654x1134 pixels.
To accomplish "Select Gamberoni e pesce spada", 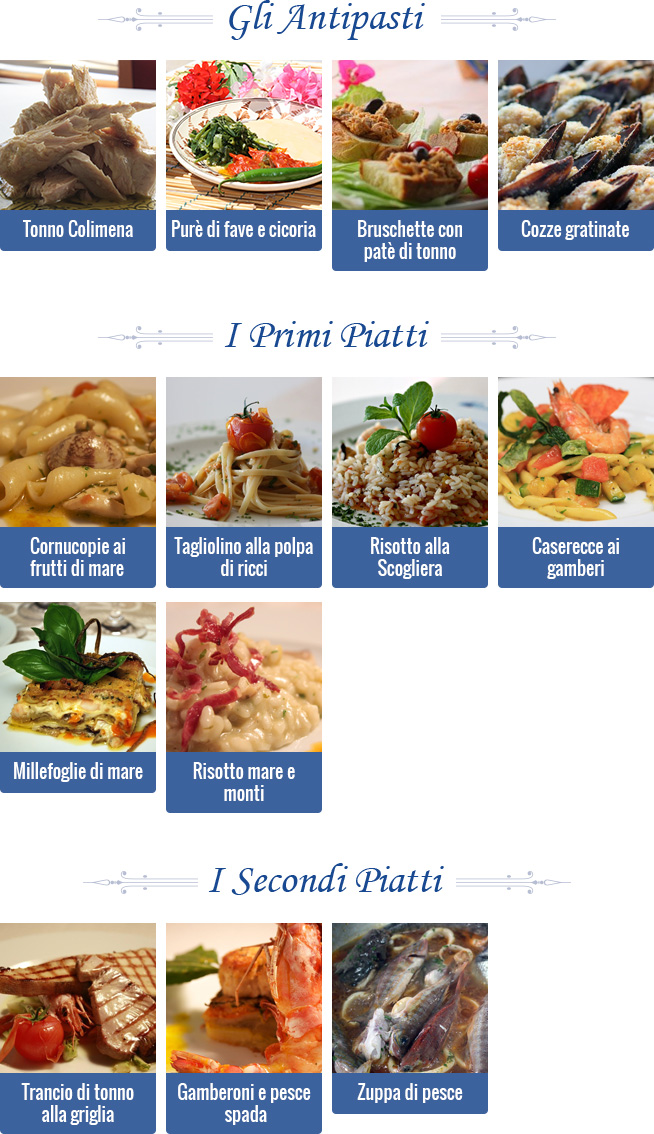I will [244, 1028].
